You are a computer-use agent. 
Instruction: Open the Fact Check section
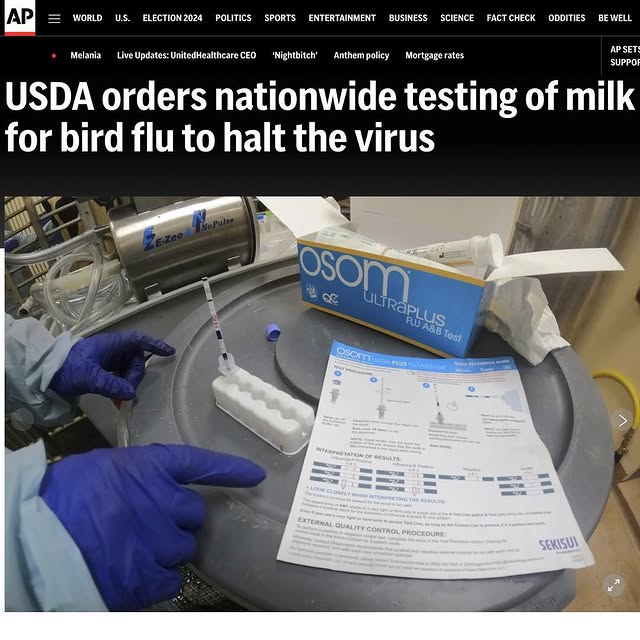511,18
